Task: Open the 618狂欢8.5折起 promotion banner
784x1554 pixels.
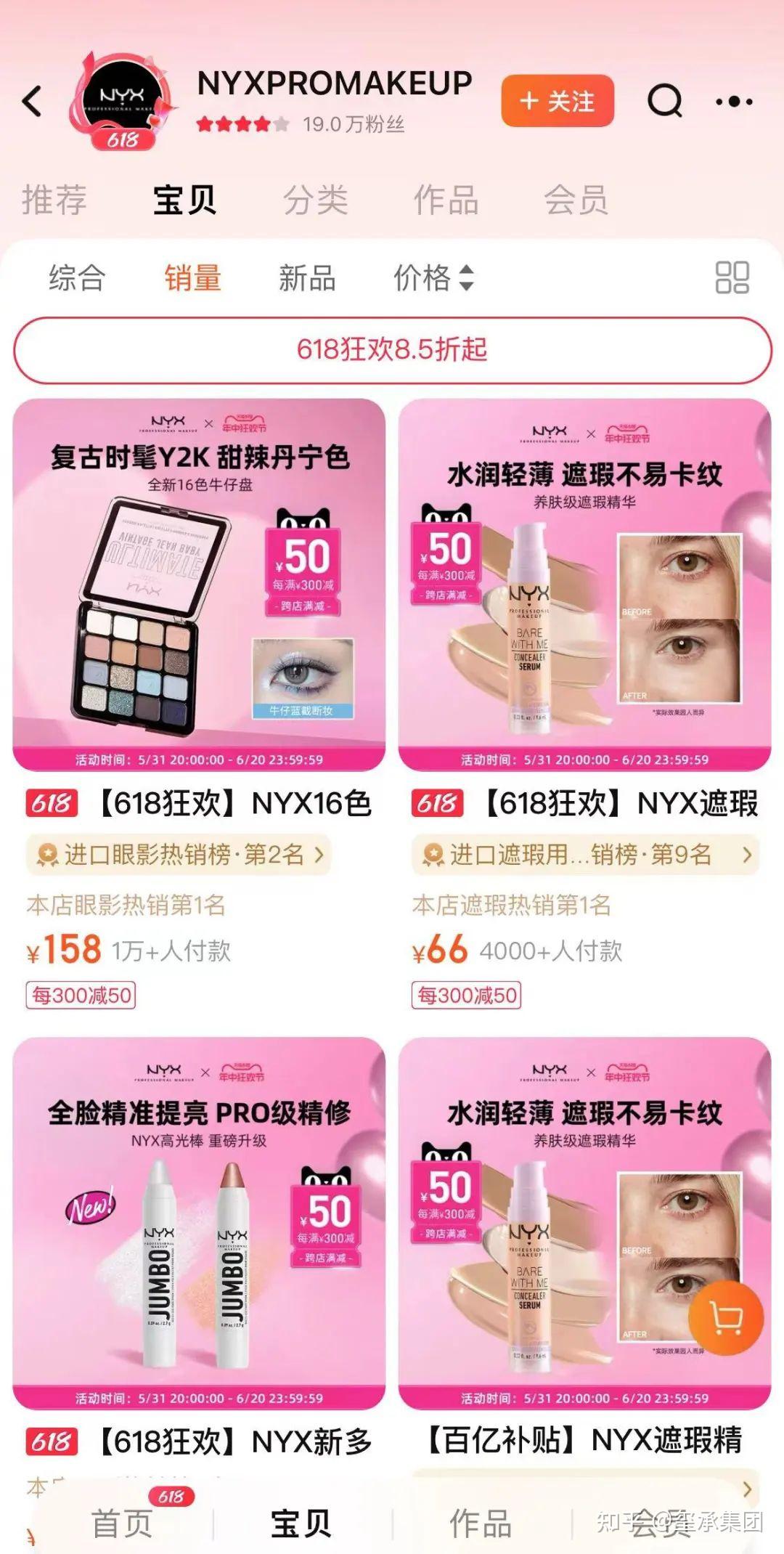Action: click(x=392, y=349)
